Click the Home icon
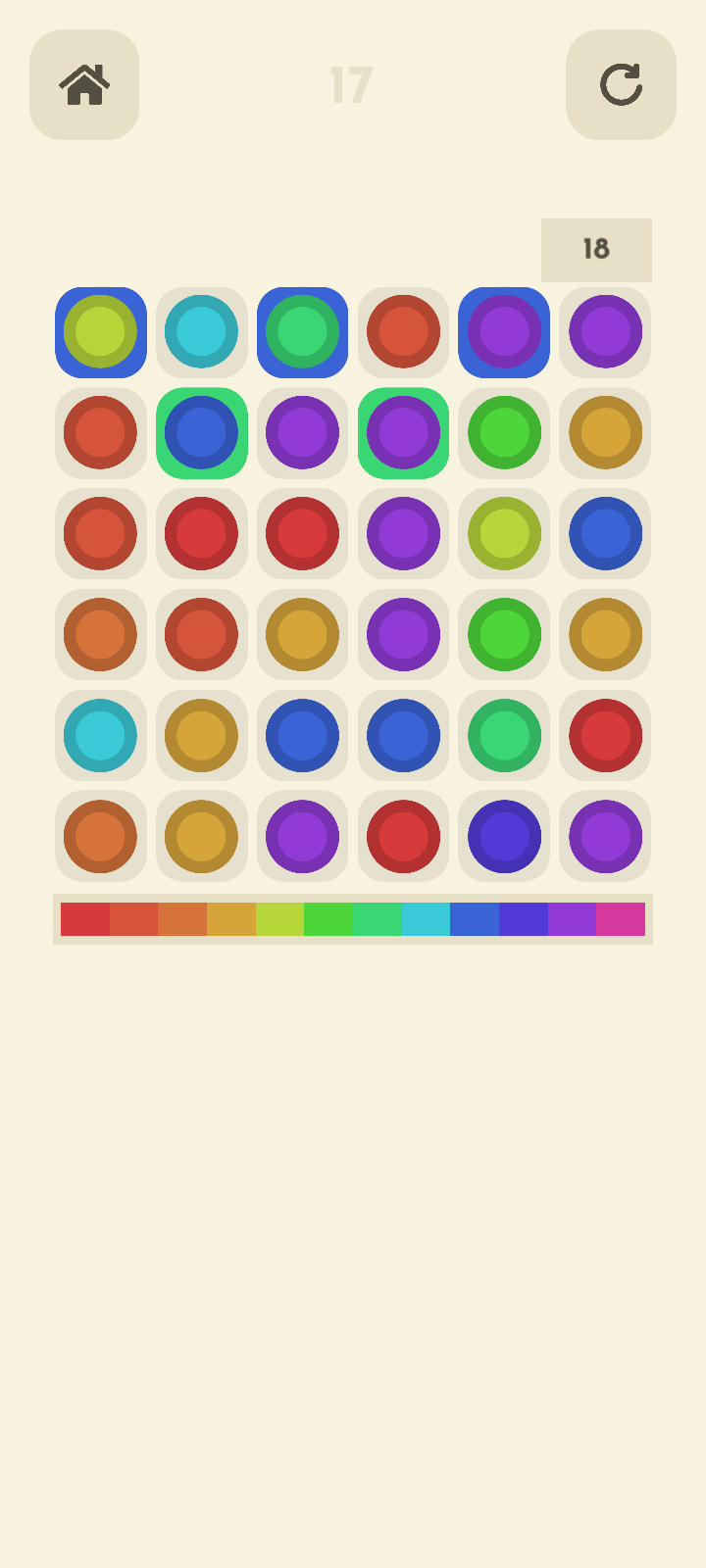Viewport: 706px width, 1568px height. [x=84, y=84]
